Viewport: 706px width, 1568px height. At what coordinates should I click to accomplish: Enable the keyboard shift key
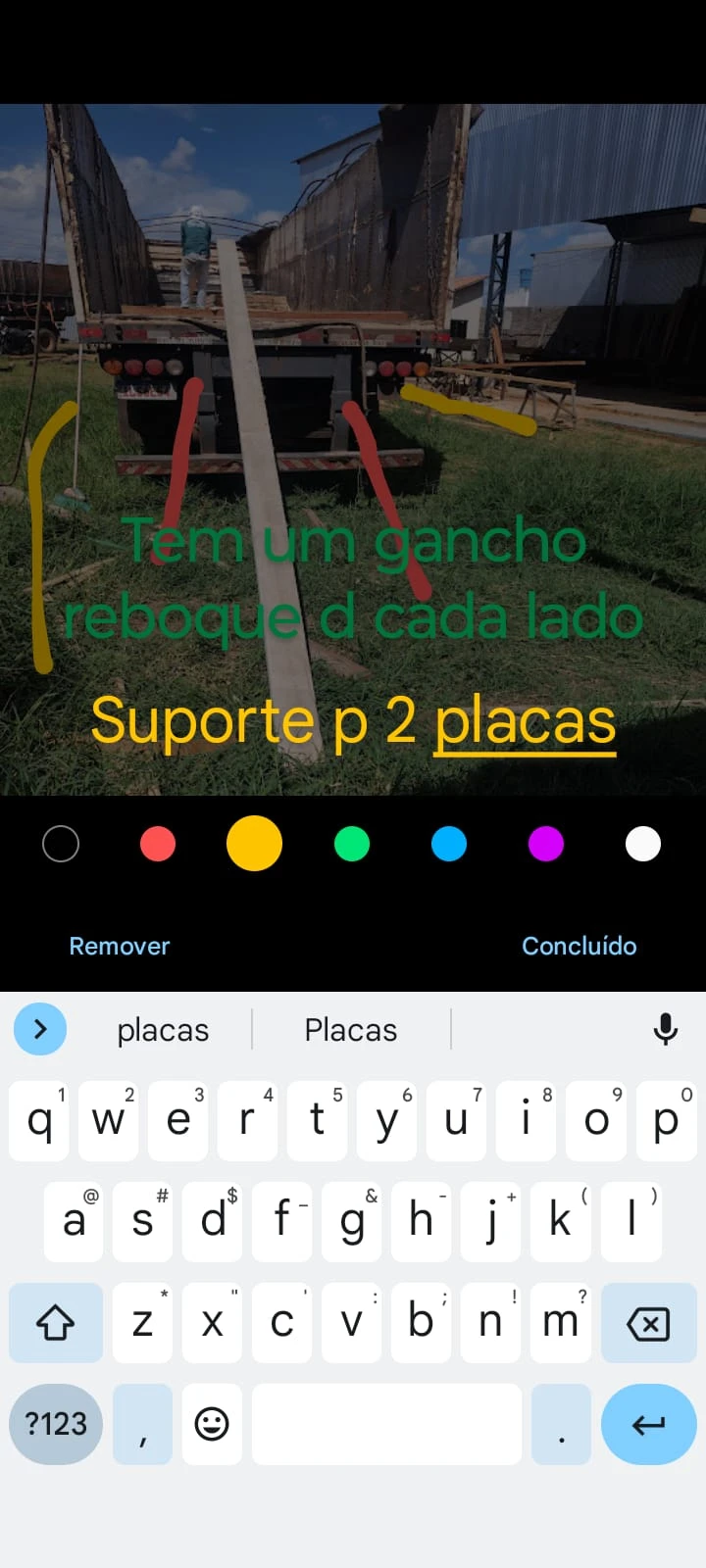[56, 1324]
